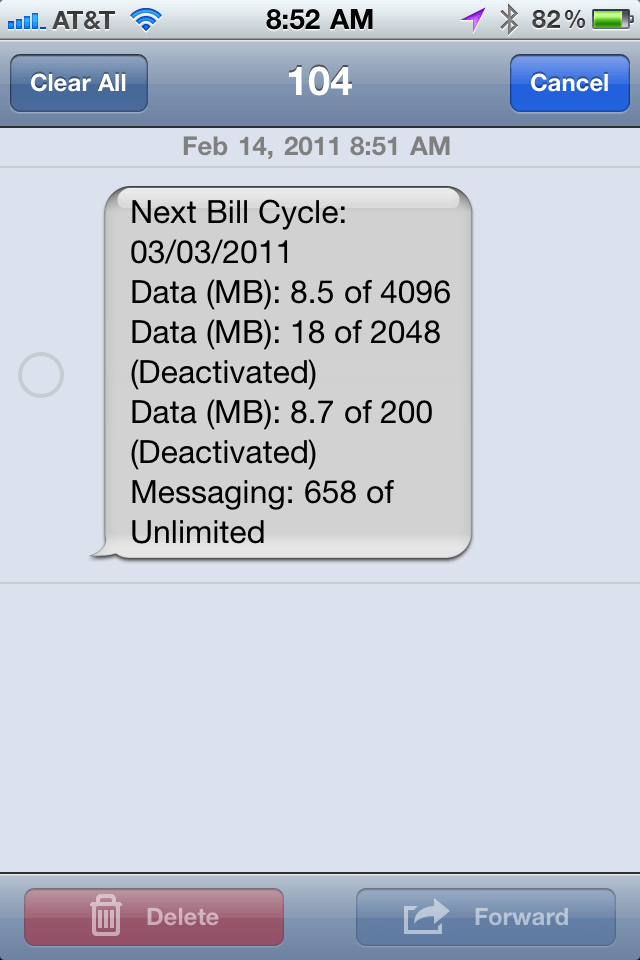Delete the selected messages
The height and width of the screenshot is (960, 640).
154,916
